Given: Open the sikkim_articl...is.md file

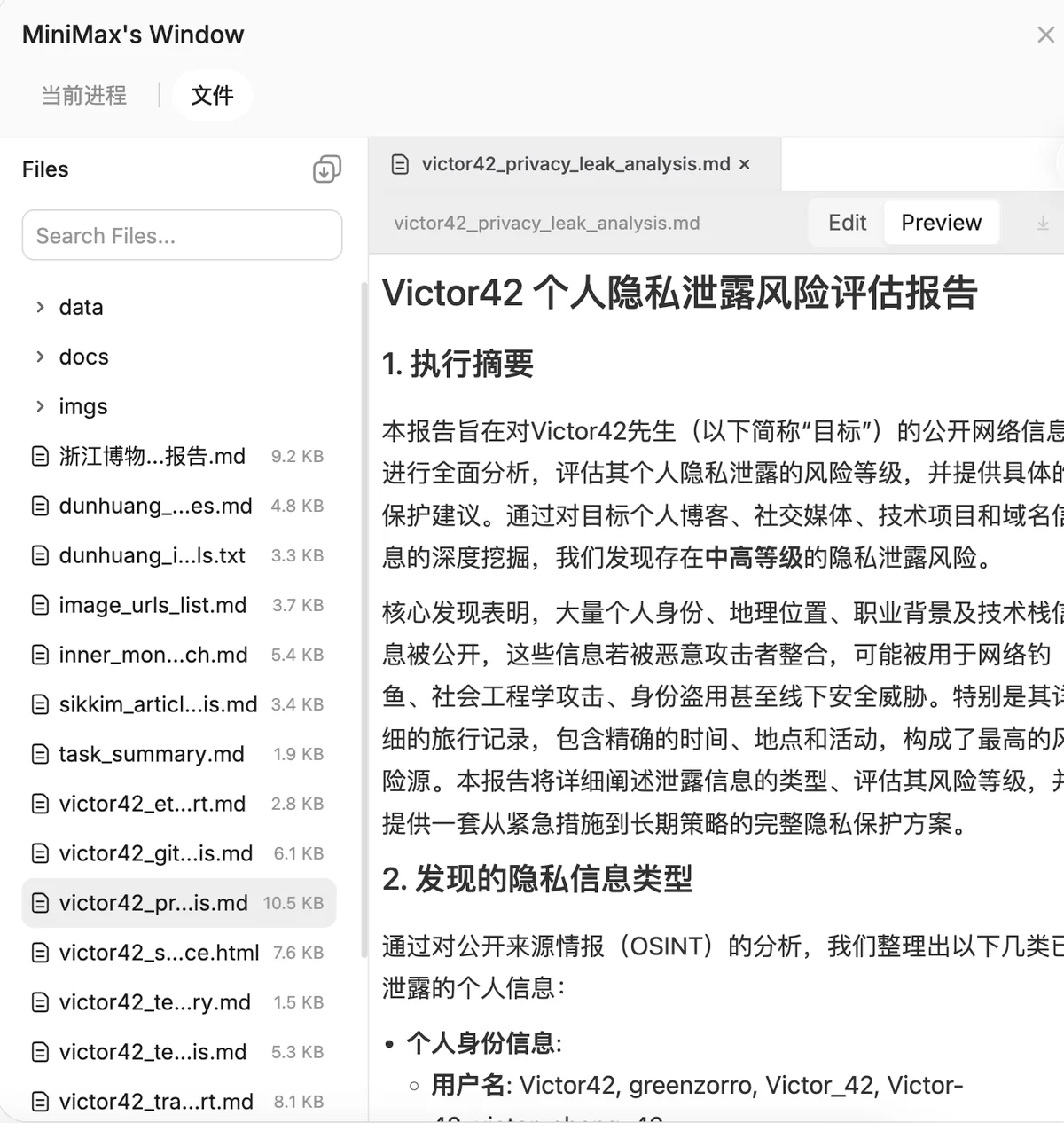Looking at the screenshot, I should pyautogui.click(x=158, y=704).
